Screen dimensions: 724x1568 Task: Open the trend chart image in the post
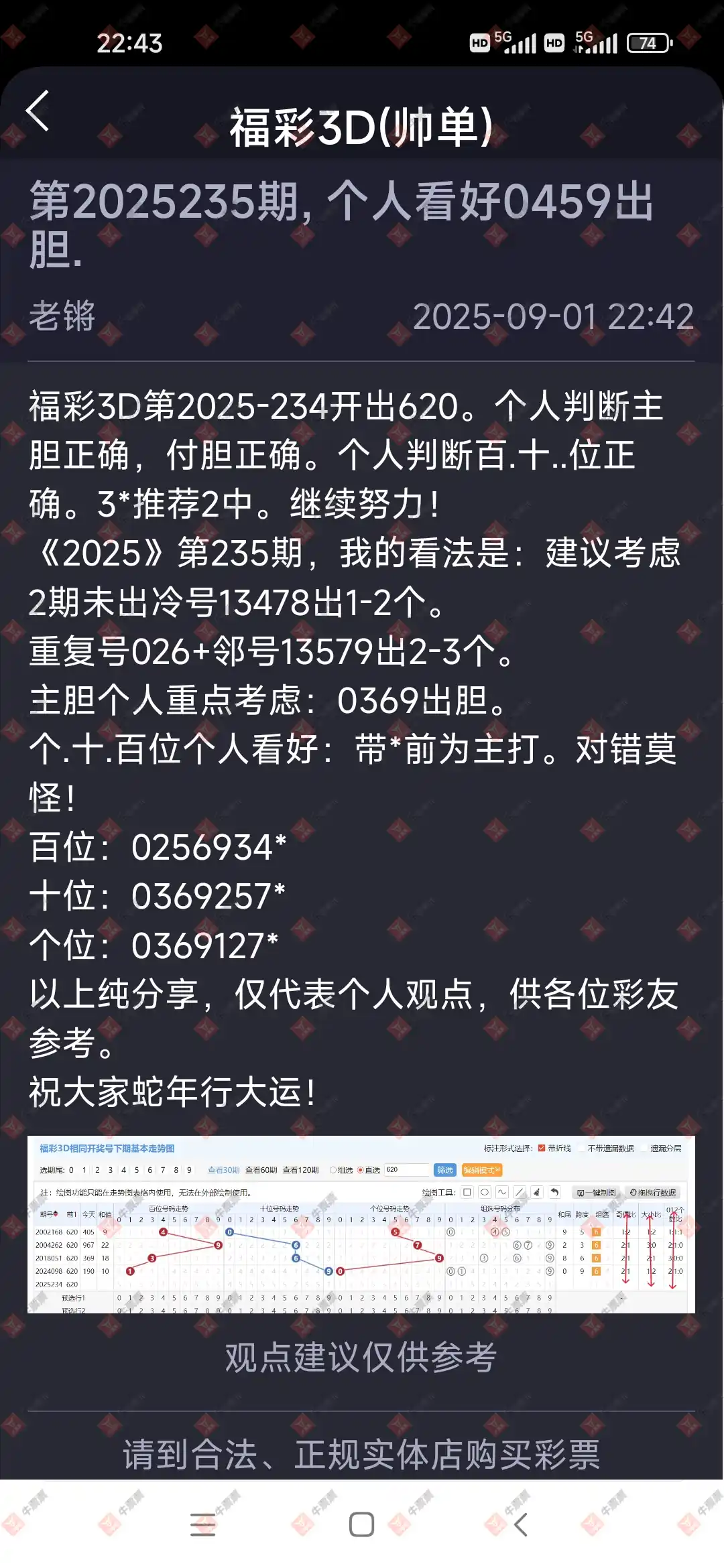pos(361,1224)
